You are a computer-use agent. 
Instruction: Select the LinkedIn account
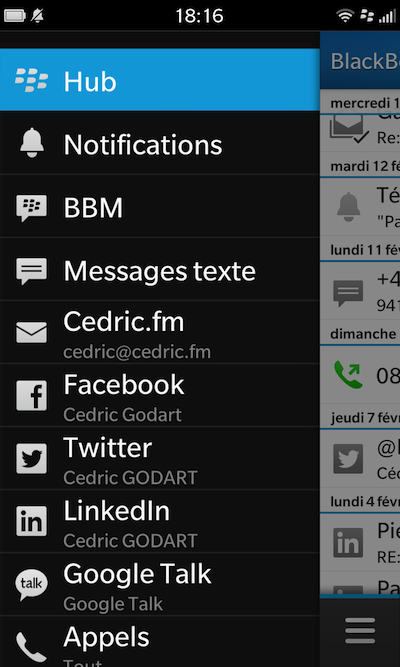(160, 521)
